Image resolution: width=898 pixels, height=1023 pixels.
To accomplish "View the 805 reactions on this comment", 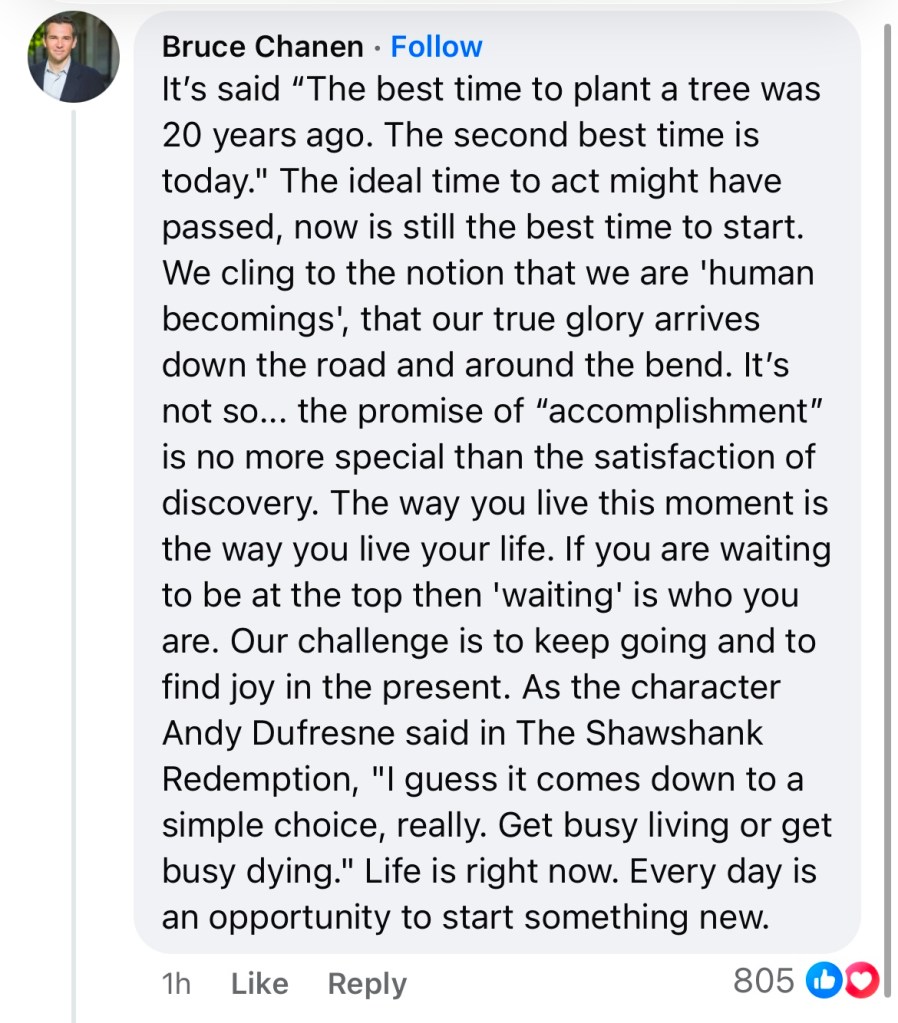I will coord(805,981).
